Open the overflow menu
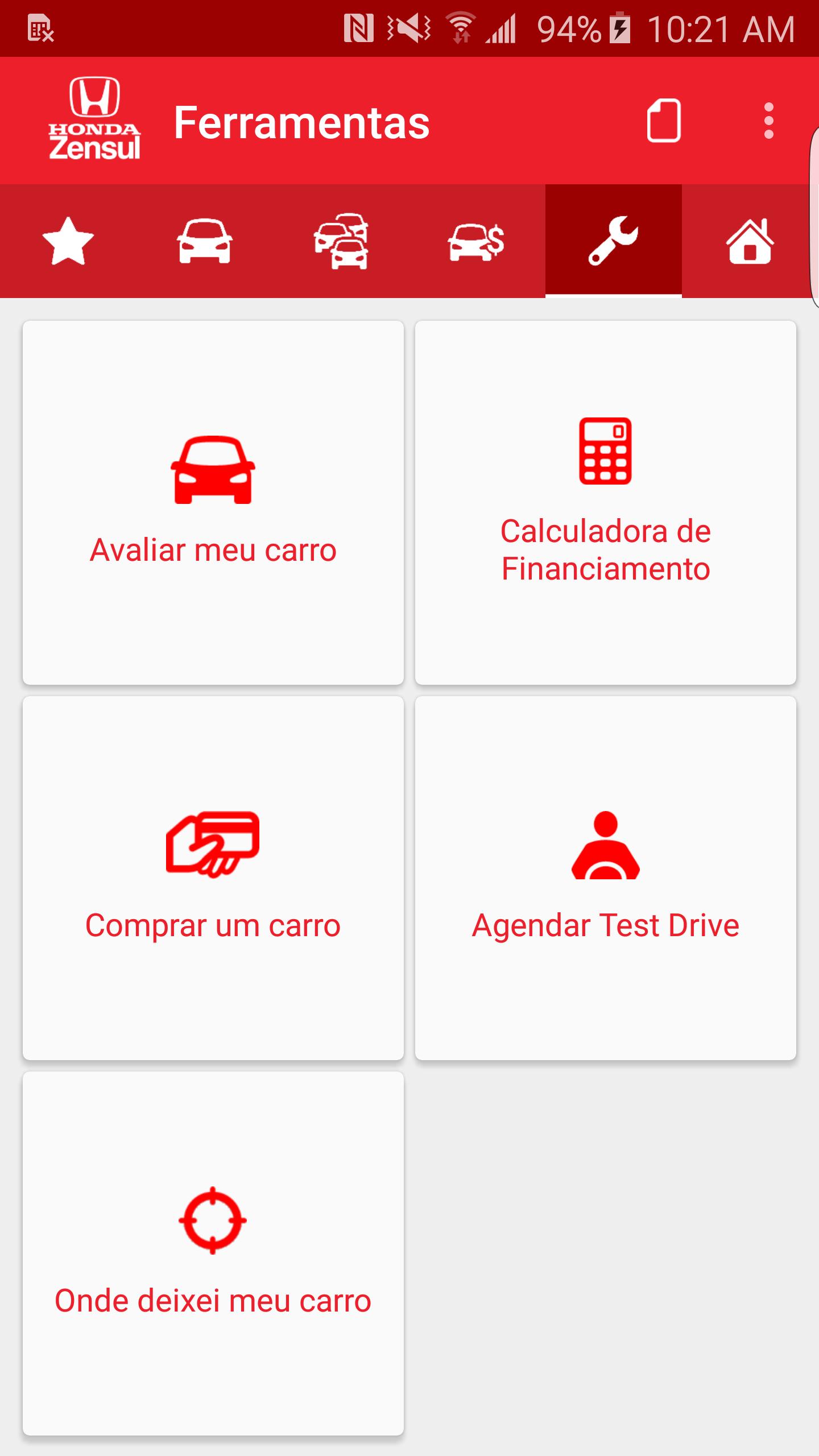 click(769, 121)
